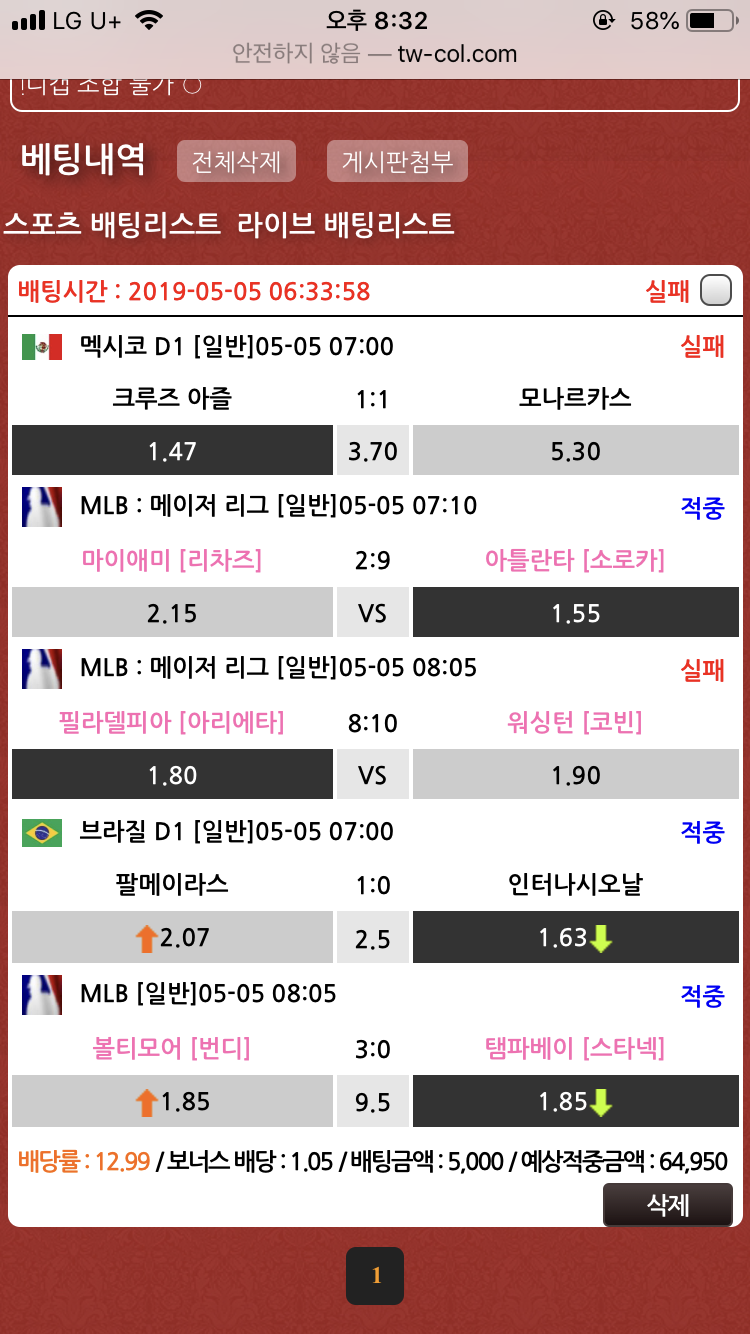Go to page 1

click(x=375, y=1275)
